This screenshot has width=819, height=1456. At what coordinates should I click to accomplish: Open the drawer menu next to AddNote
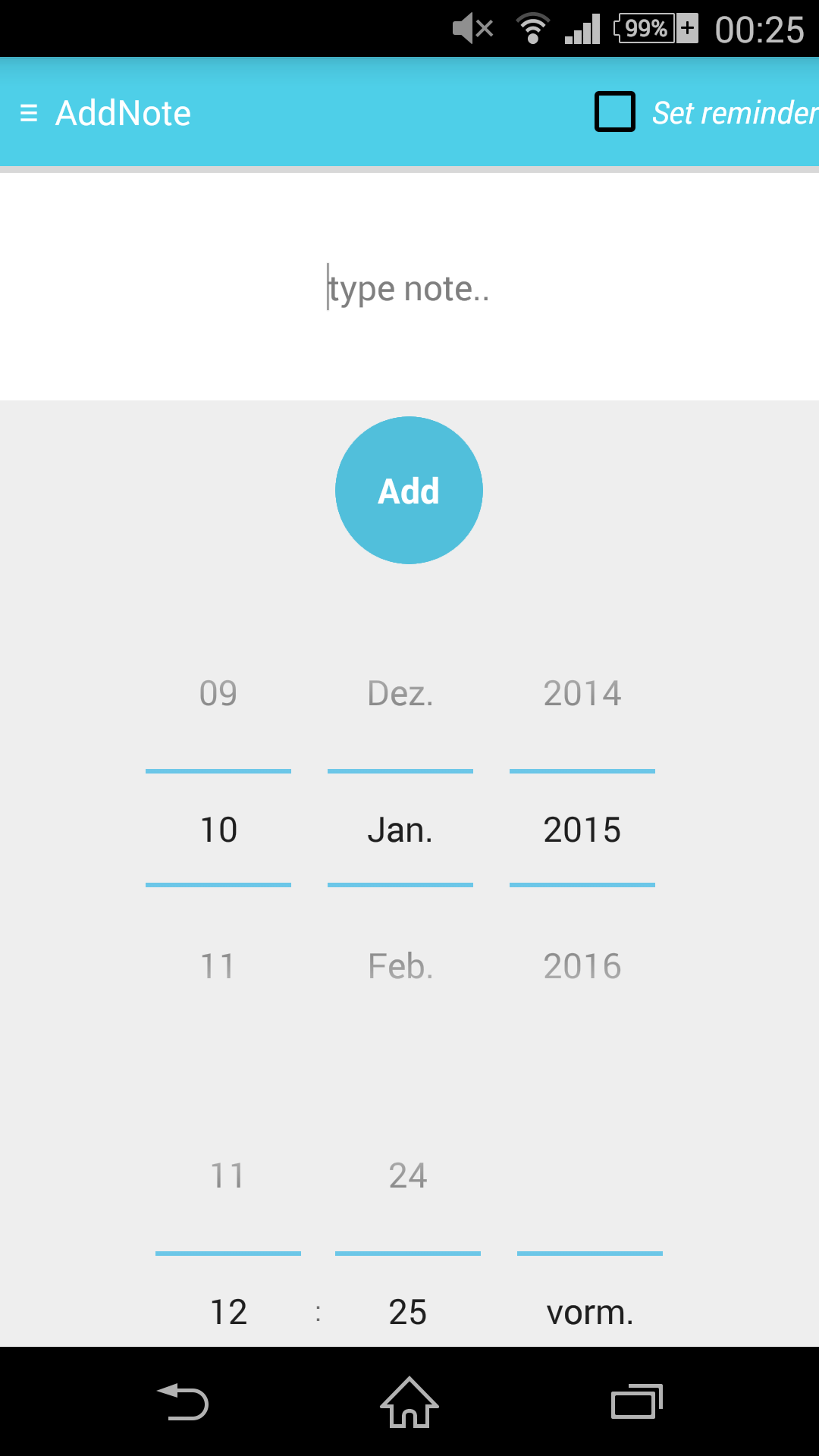click(x=29, y=113)
